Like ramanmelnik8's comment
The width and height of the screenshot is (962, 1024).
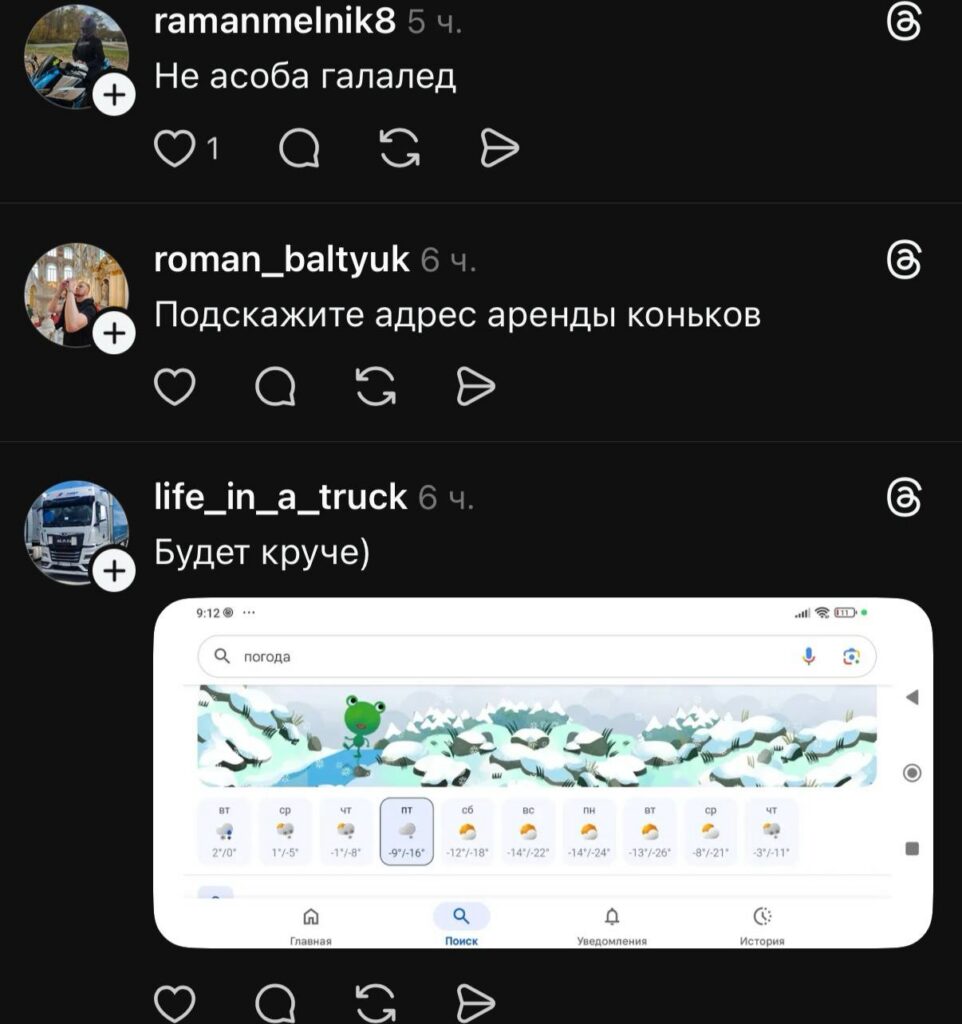click(x=174, y=149)
